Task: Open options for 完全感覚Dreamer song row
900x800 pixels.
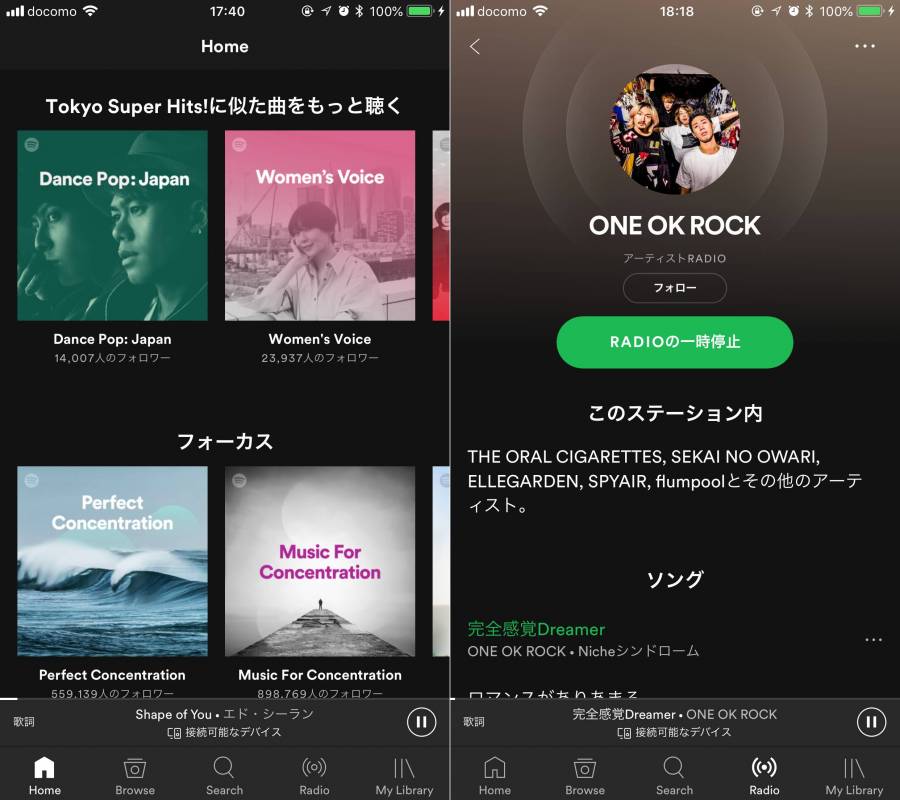Action: (x=873, y=640)
